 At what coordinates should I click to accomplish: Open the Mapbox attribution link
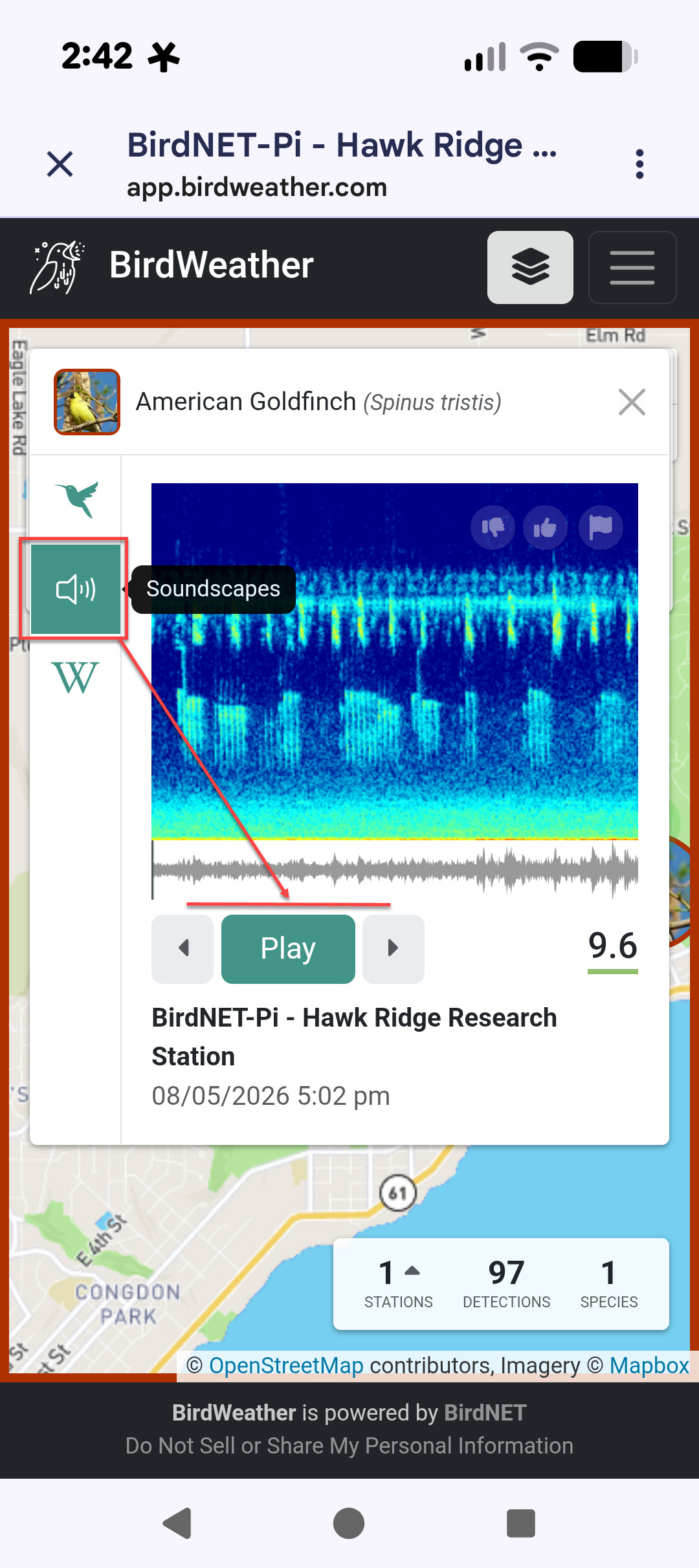649,1365
